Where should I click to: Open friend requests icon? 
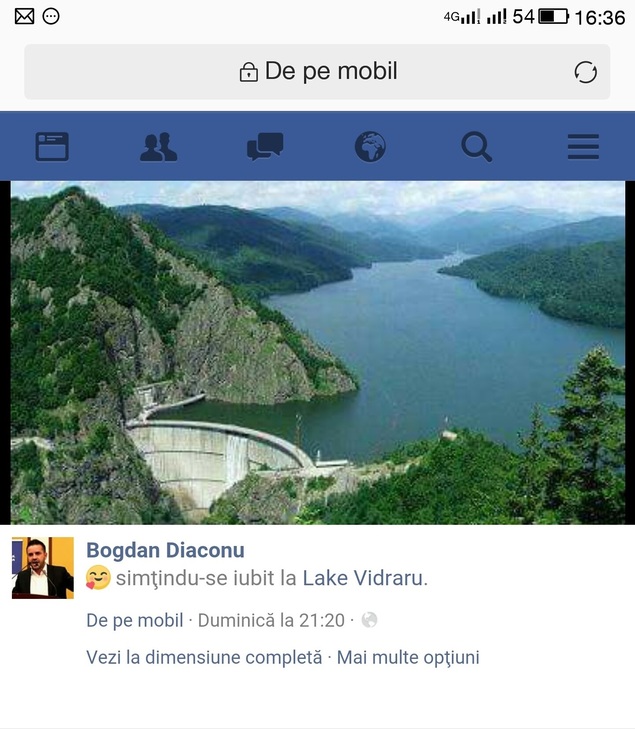[158, 147]
